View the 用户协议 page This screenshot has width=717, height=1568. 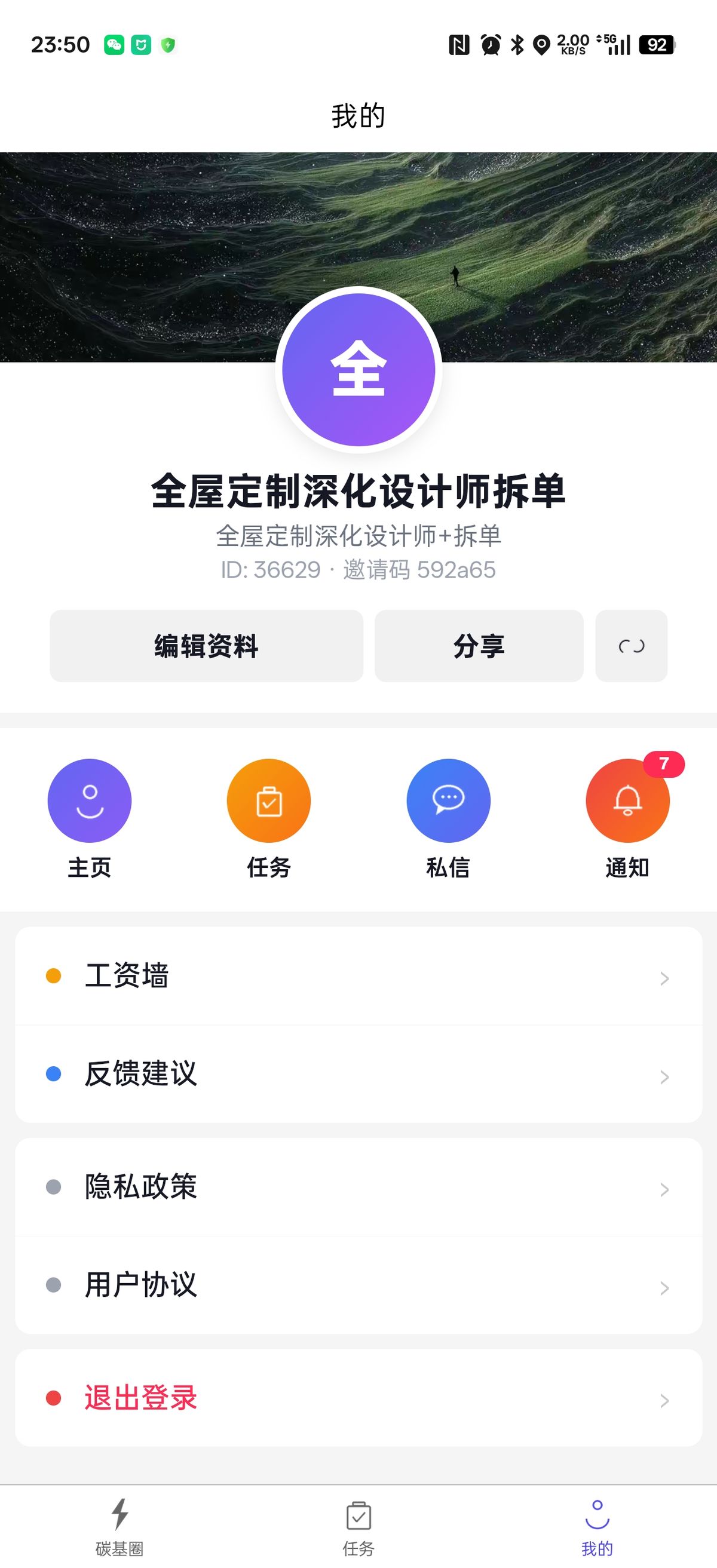(358, 1285)
